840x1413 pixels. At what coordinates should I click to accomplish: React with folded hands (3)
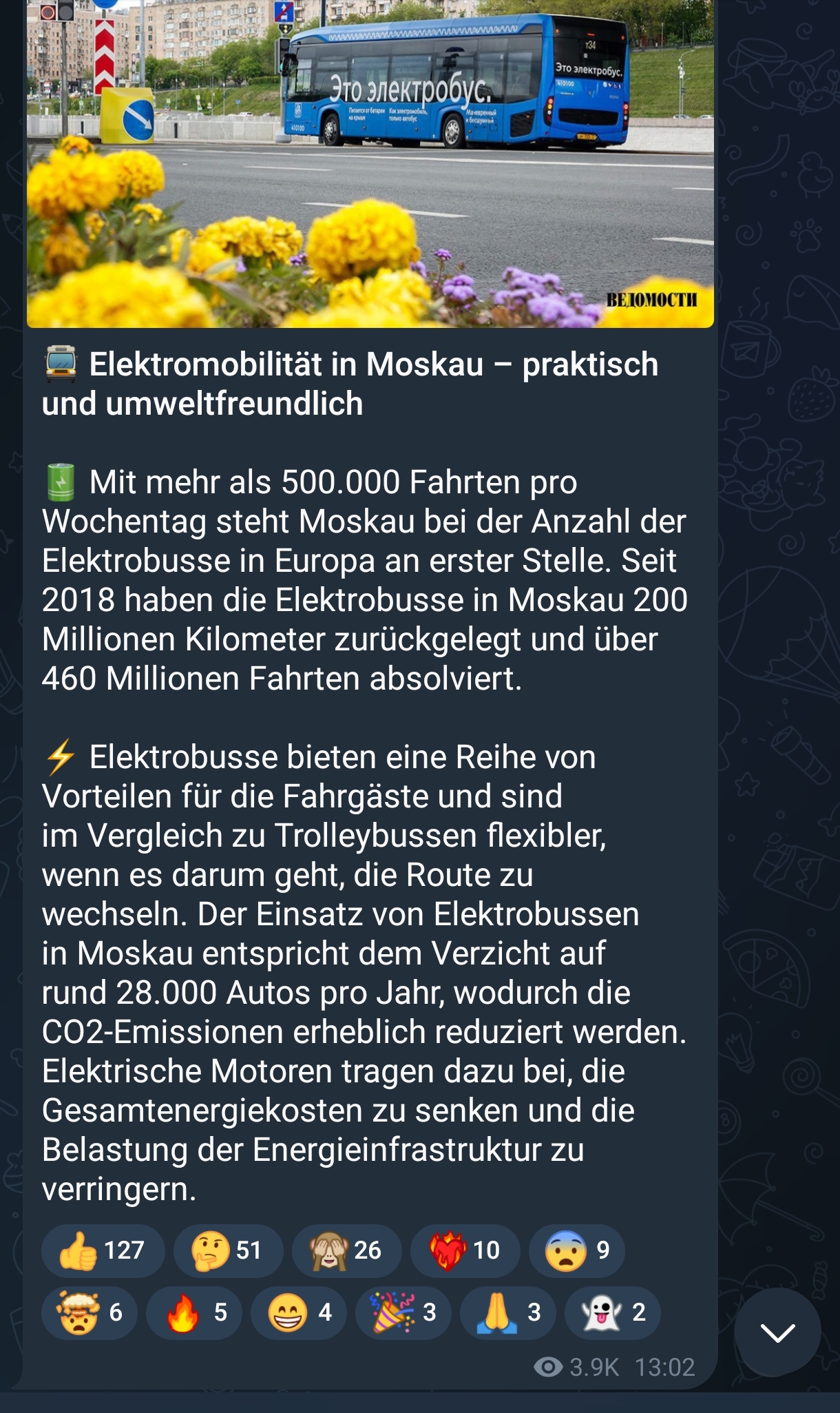(x=507, y=1312)
